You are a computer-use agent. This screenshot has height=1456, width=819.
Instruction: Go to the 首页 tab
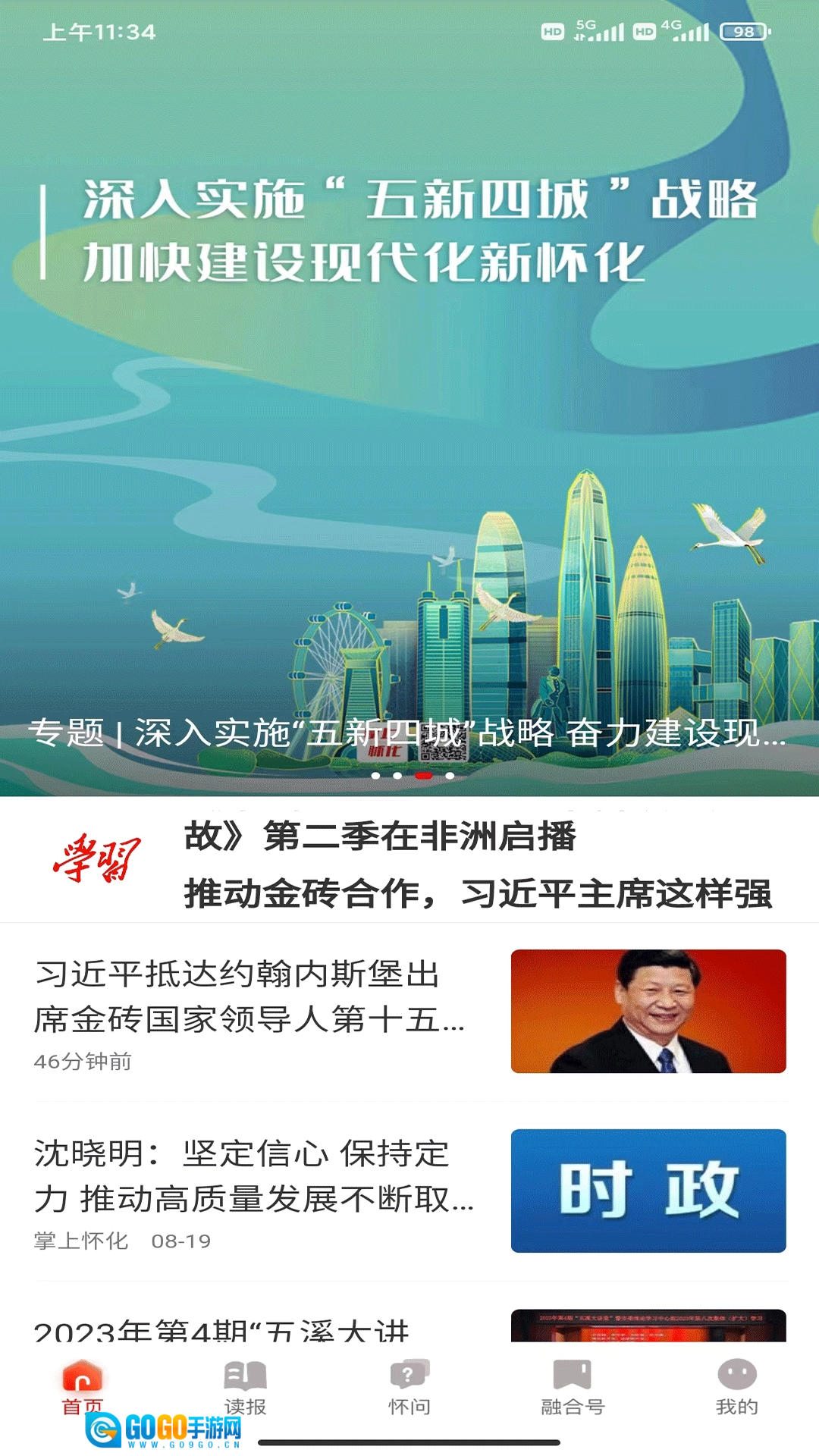82,1388
